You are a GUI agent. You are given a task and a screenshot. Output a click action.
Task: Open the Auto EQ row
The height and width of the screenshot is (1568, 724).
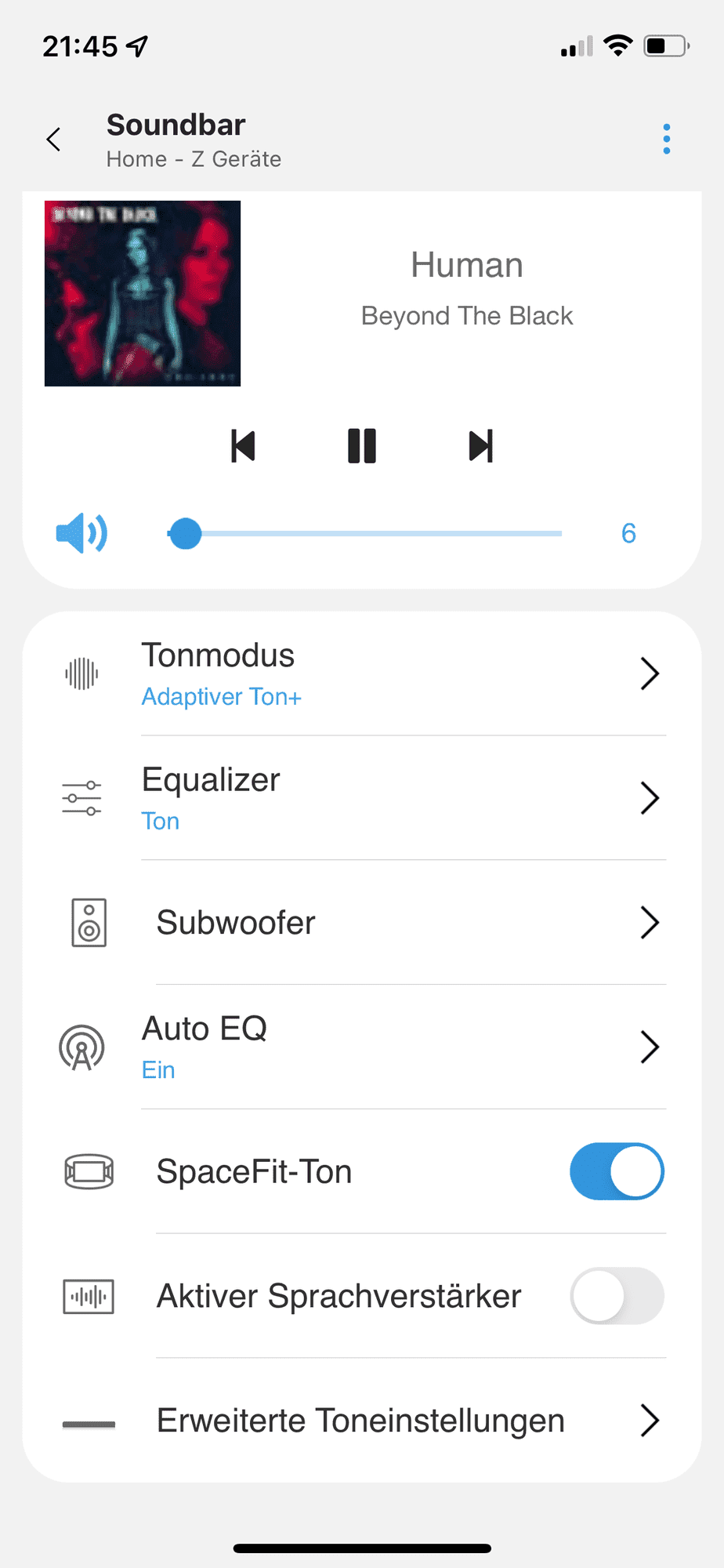pos(362,1047)
